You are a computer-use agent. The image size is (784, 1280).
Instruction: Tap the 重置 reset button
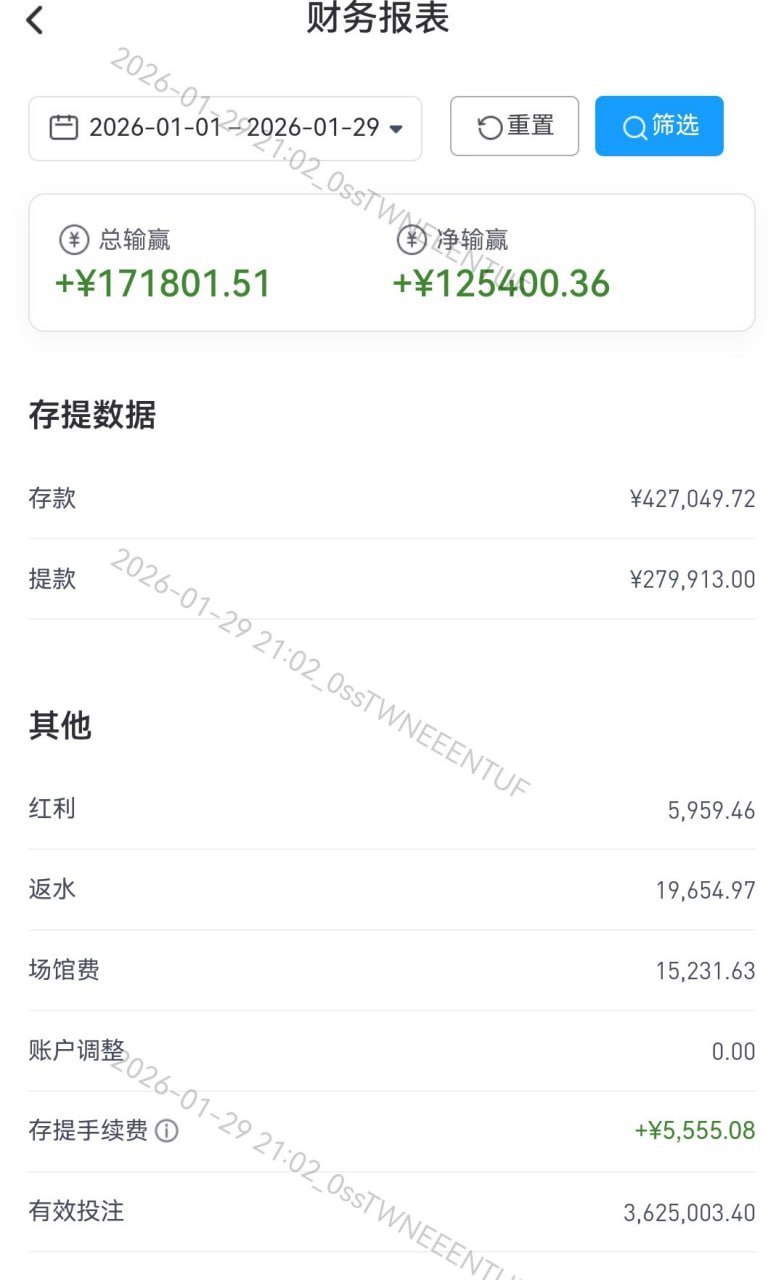pos(514,126)
